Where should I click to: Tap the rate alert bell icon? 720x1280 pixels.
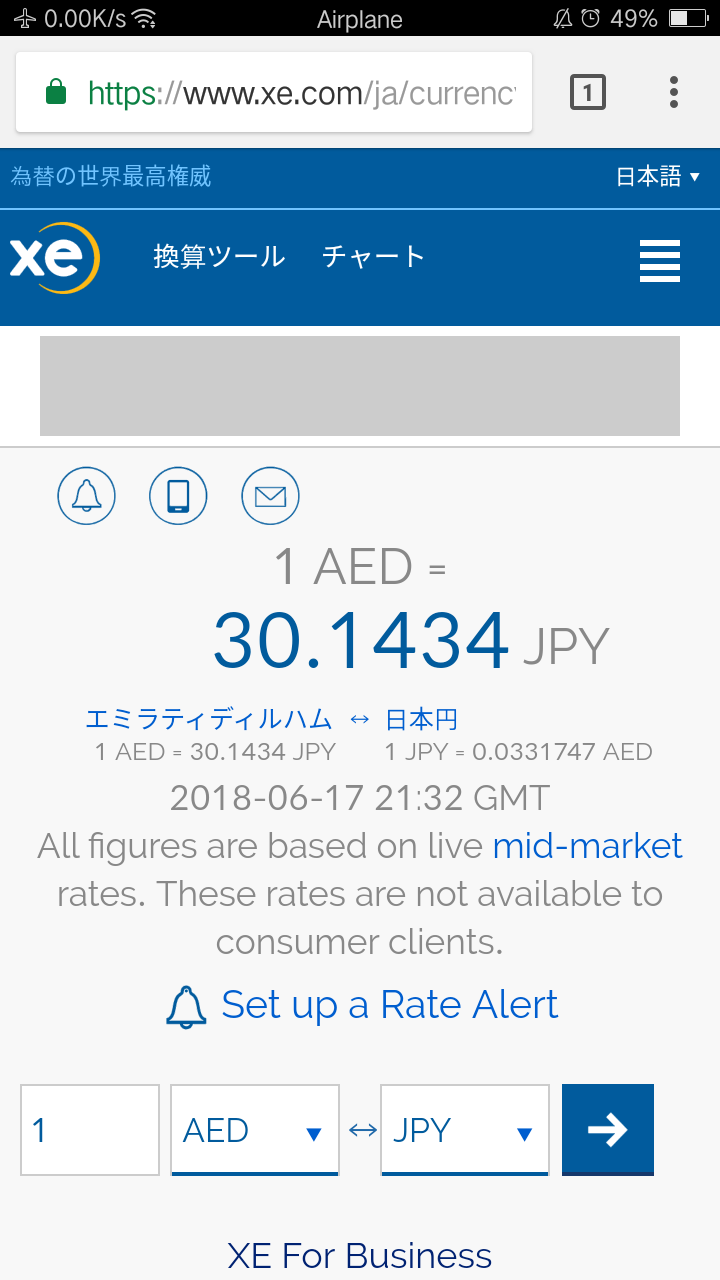[x=87, y=495]
